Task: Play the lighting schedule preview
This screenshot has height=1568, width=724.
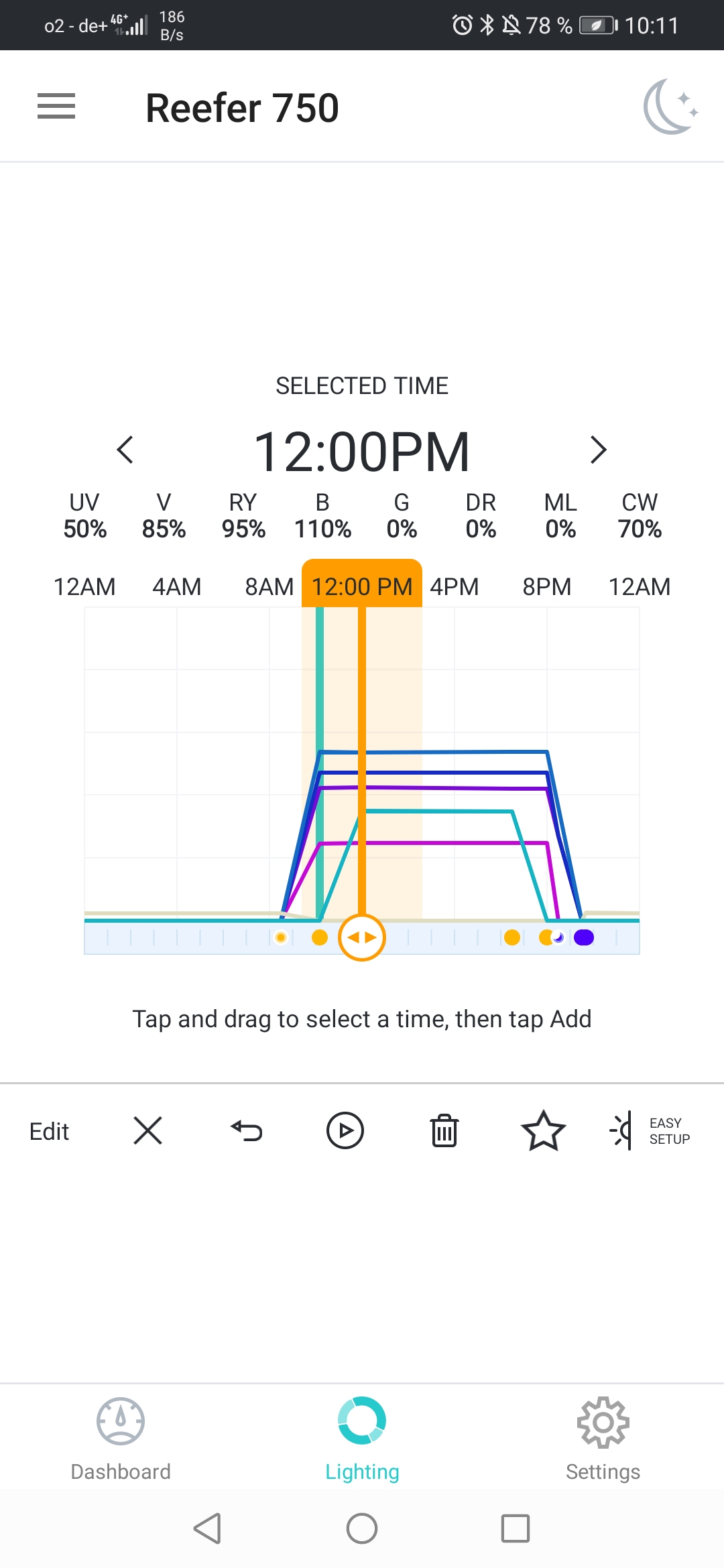Action: 345,1131
